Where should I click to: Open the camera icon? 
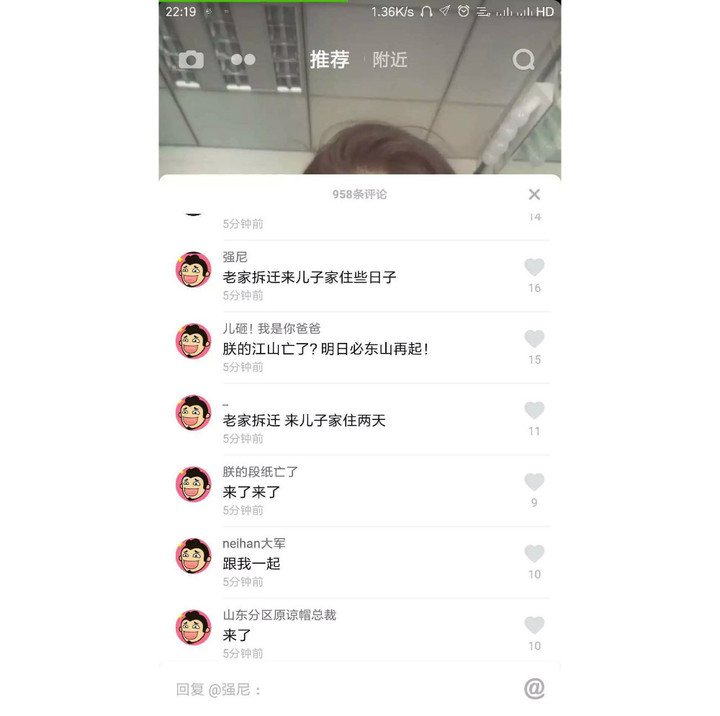[191, 60]
